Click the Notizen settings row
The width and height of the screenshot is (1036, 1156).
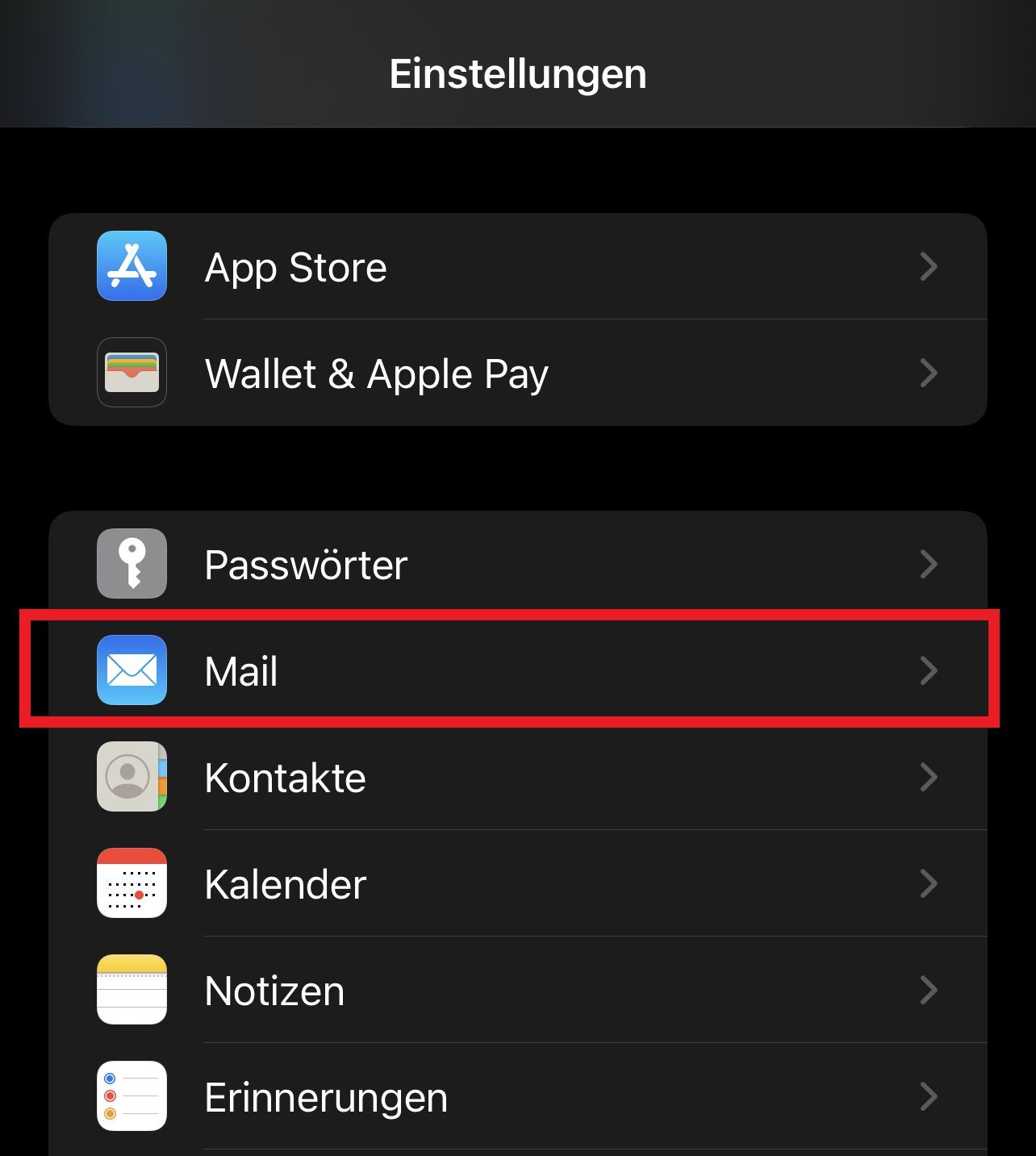click(516, 991)
